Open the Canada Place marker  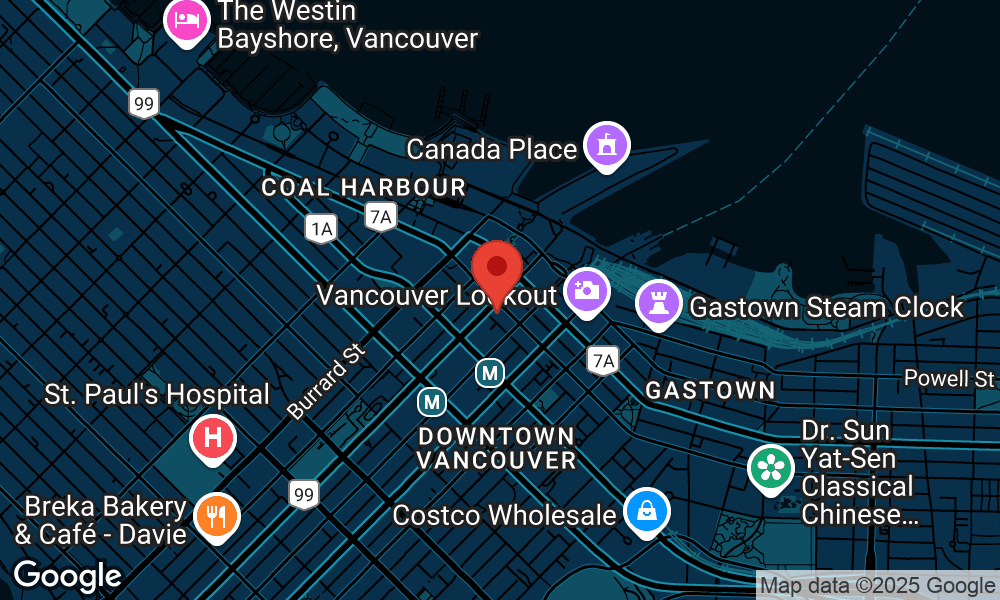pyautogui.click(x=606, y=145)
